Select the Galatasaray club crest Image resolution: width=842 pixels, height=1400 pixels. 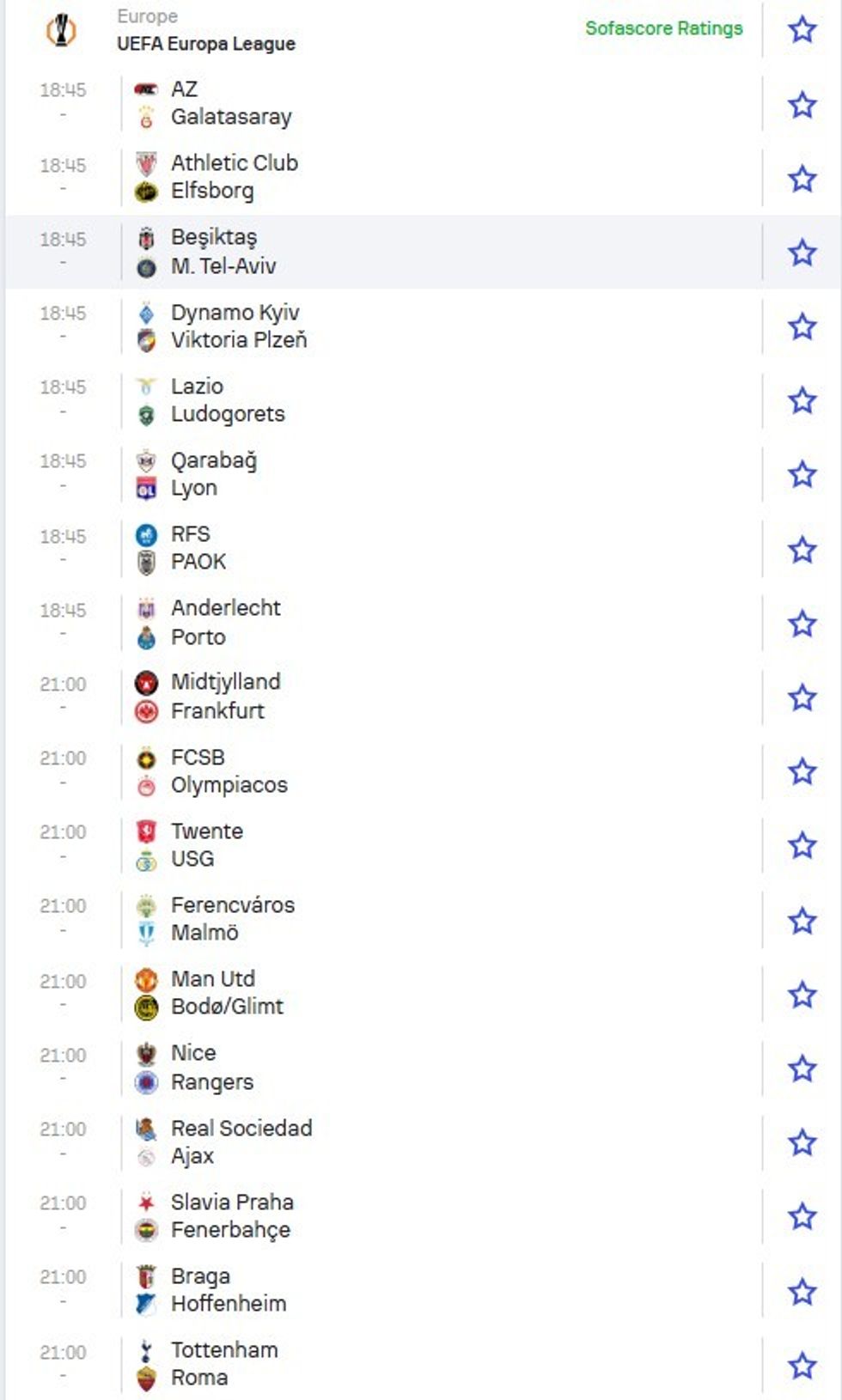pyautogui.click(x=146, y=118)
